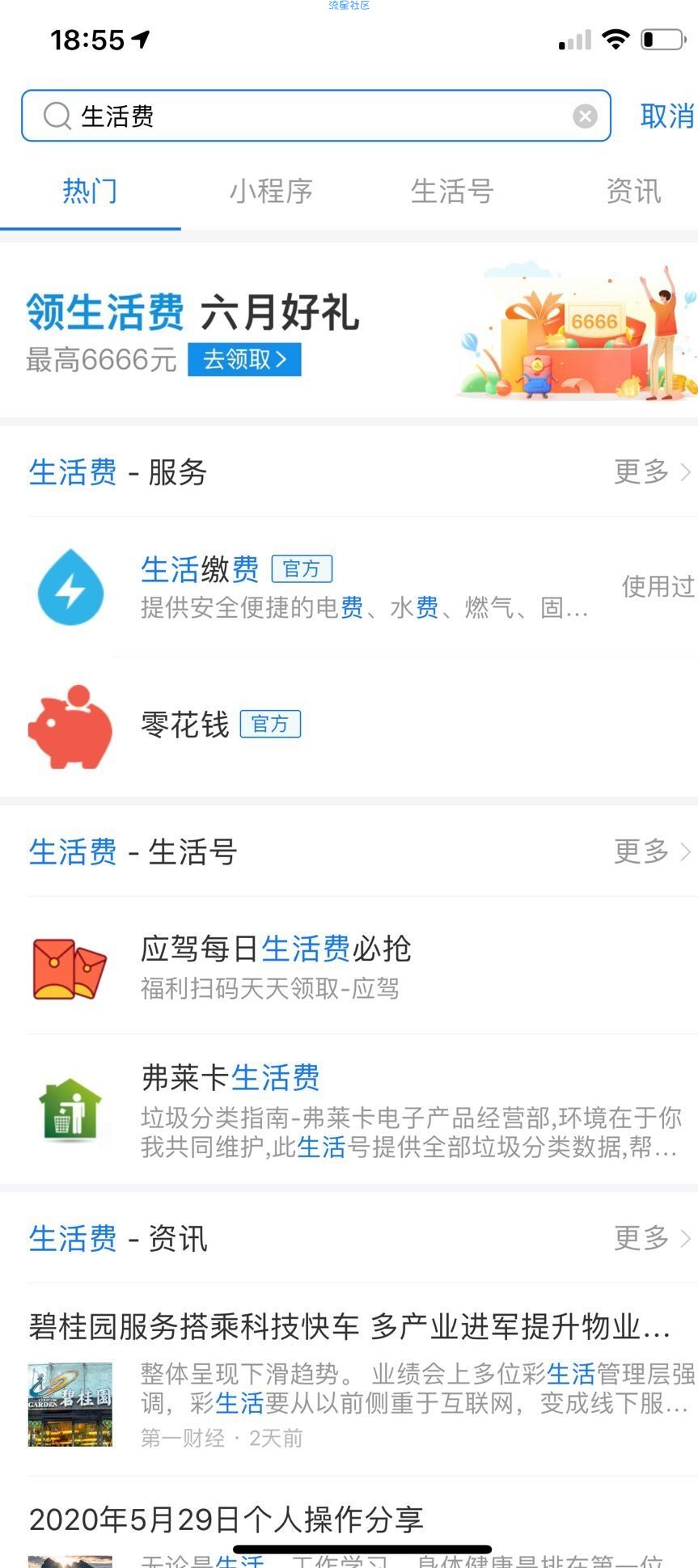Show more 资讯 results
The height and width of the screenshot is (1568, 698).
(x=651, y=1237)
